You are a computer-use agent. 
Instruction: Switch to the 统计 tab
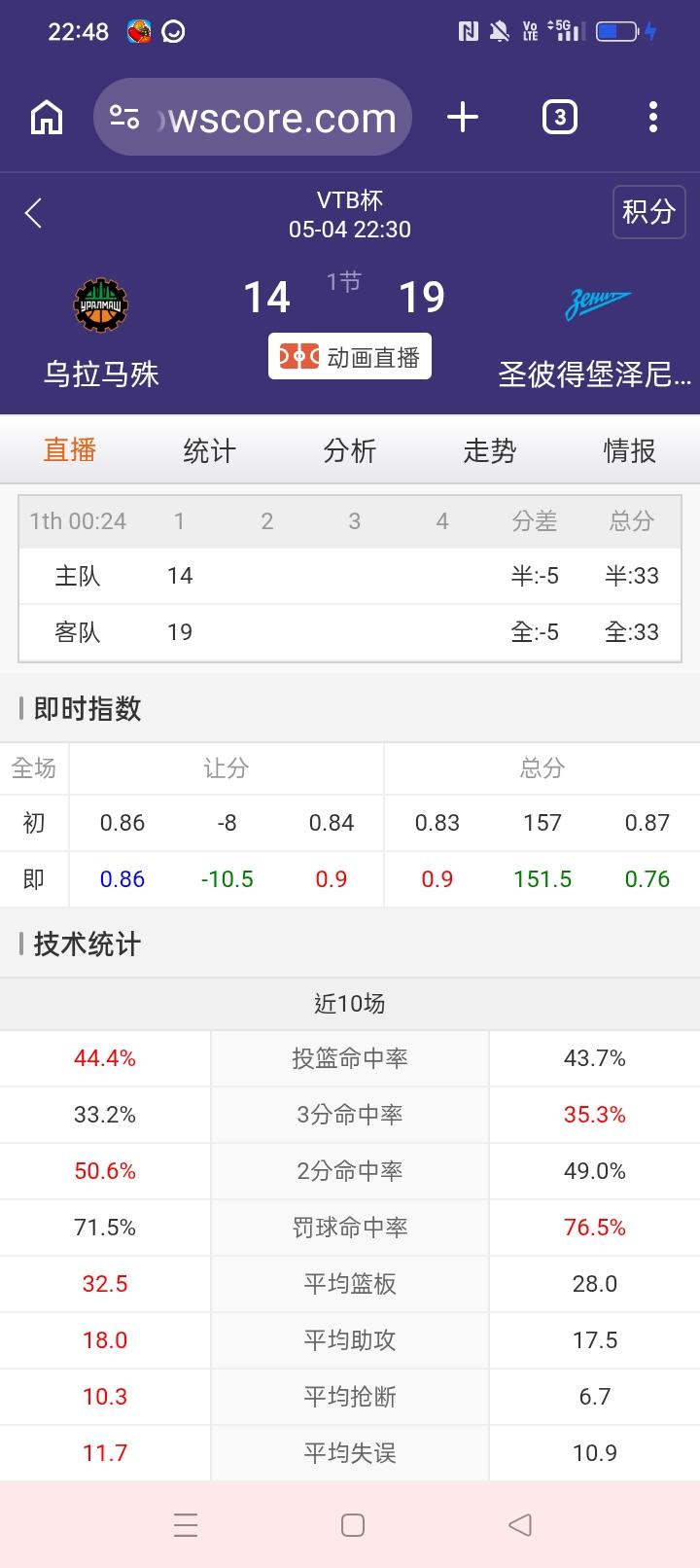click(x=210, y=450)
